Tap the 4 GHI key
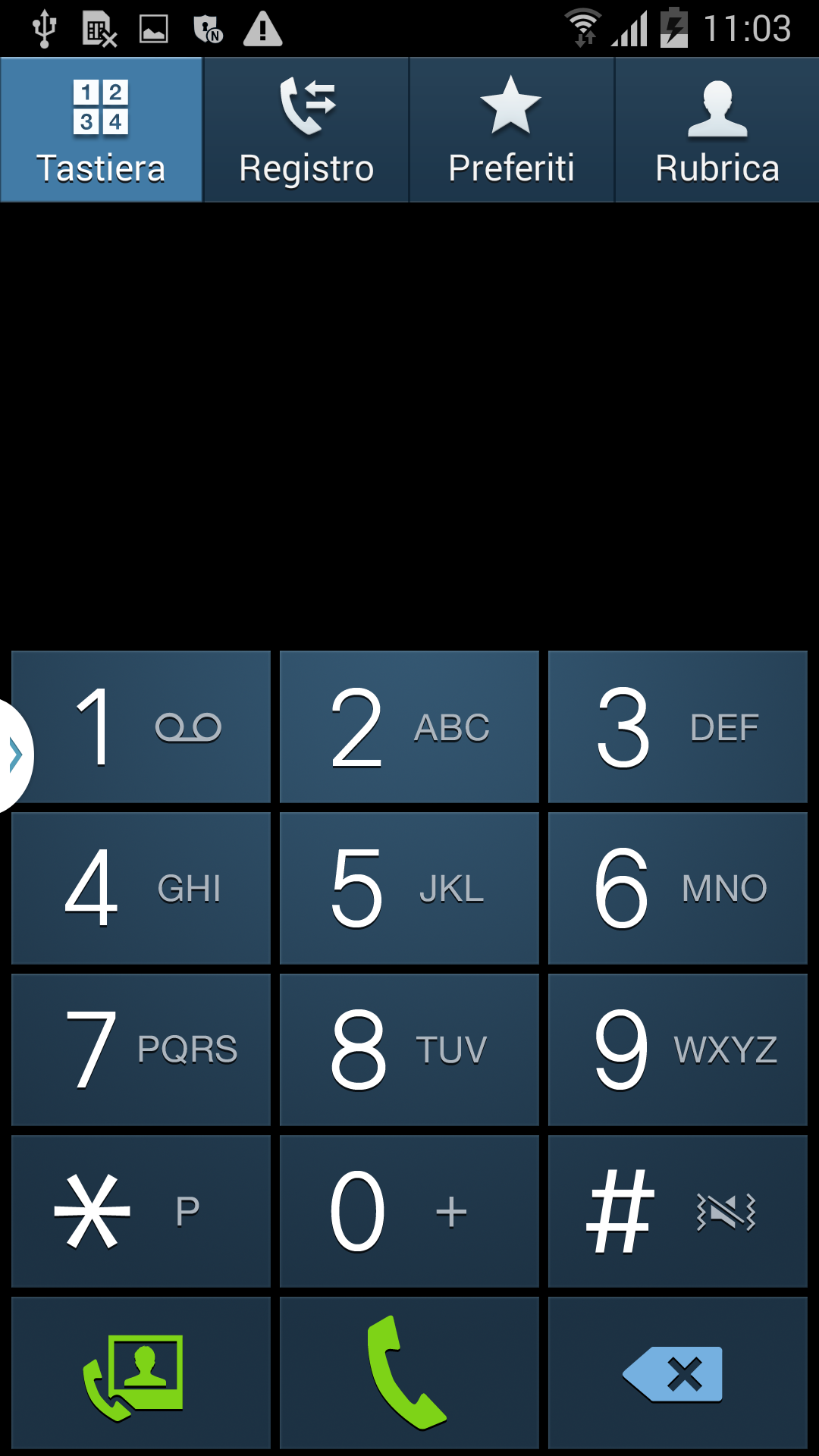 [141, 888]
